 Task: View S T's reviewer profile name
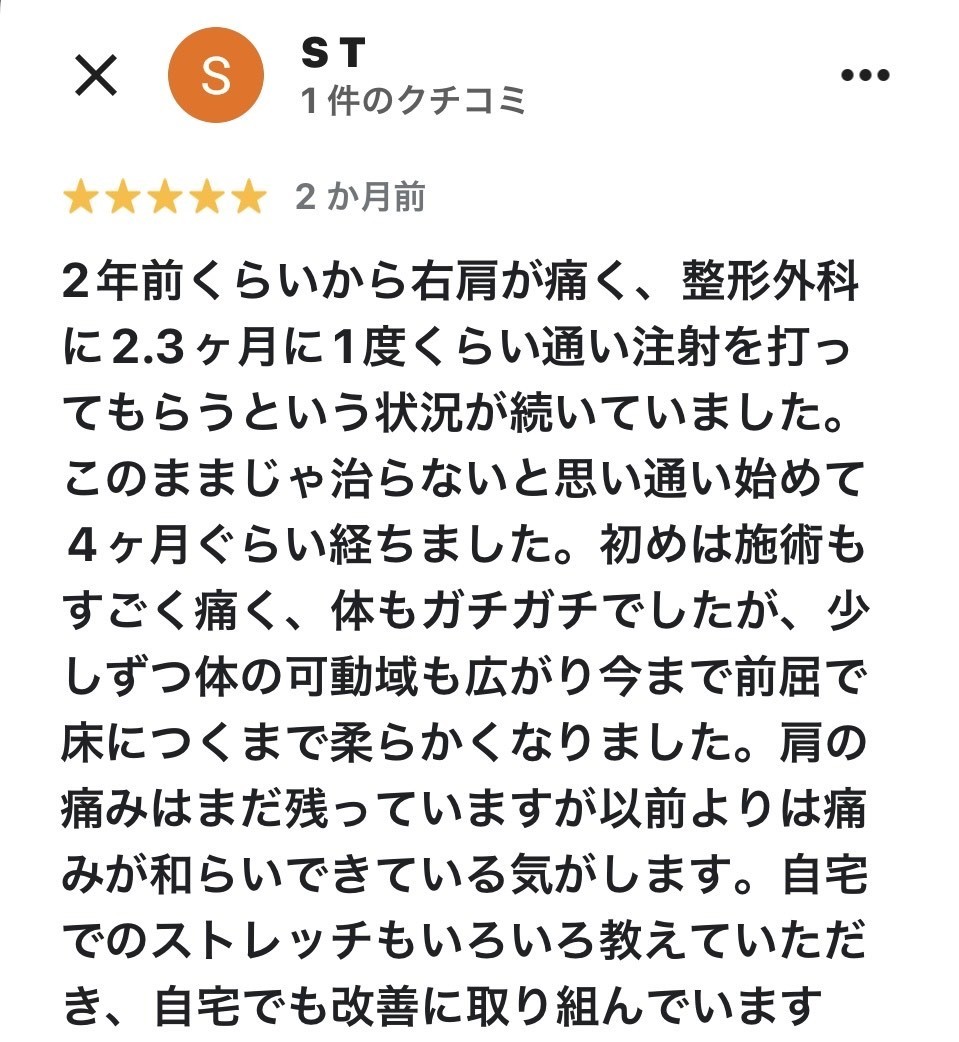pyautogui.click(x=333, y=54)
